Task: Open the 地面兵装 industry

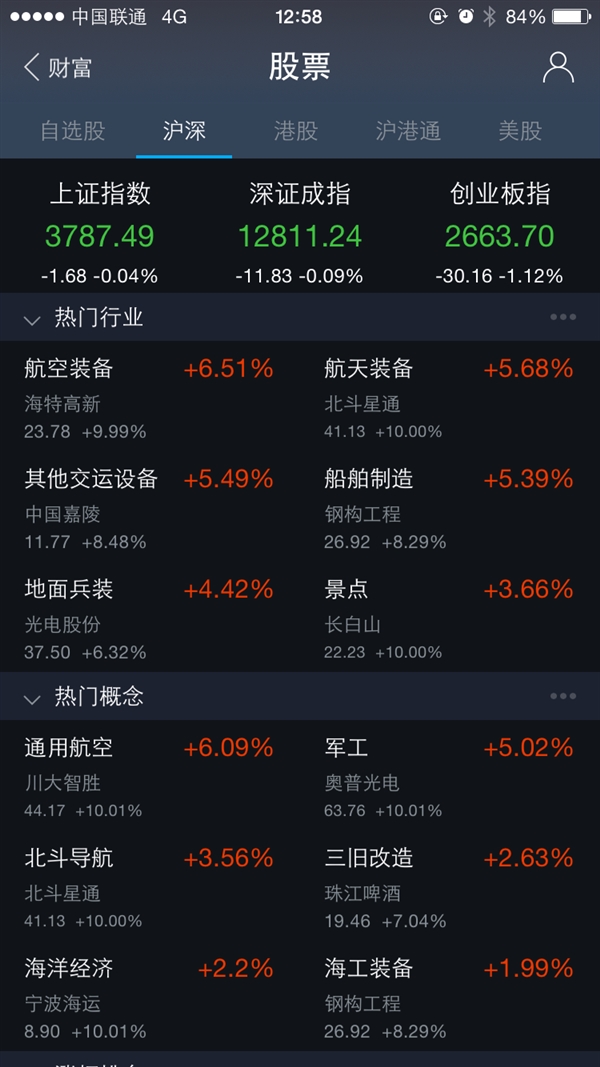Action: click(x=150, y=618)
